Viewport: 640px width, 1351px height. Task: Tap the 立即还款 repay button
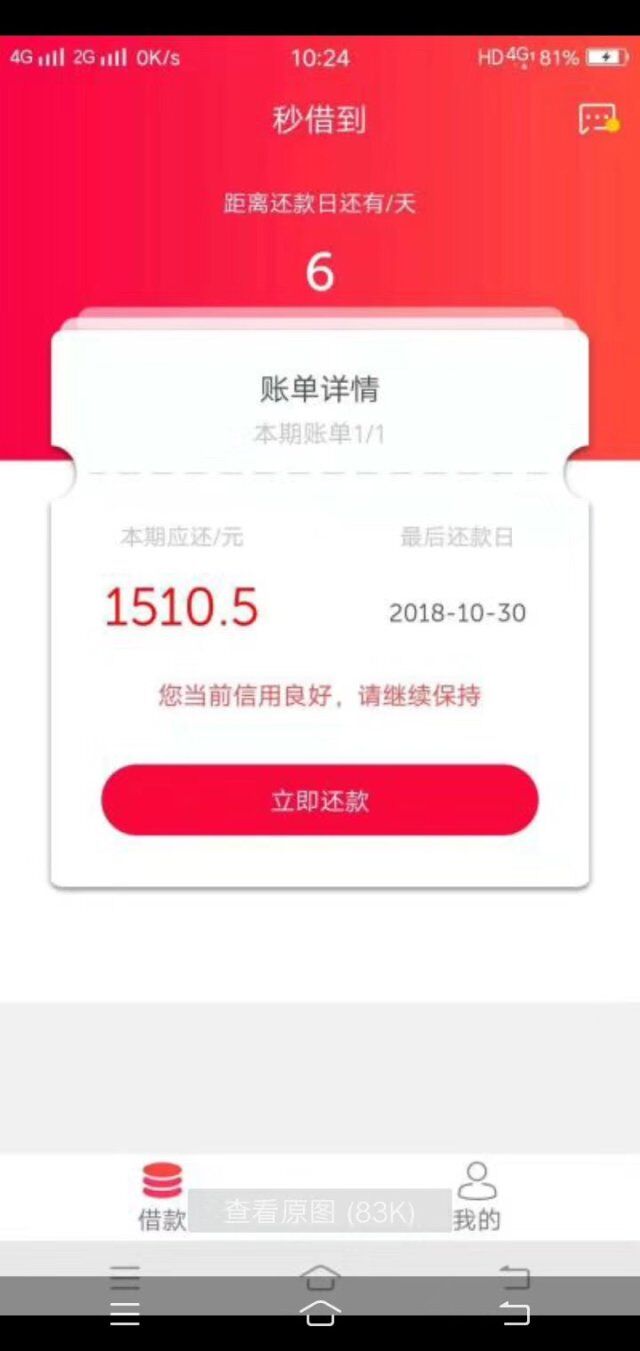coord(320,800)
